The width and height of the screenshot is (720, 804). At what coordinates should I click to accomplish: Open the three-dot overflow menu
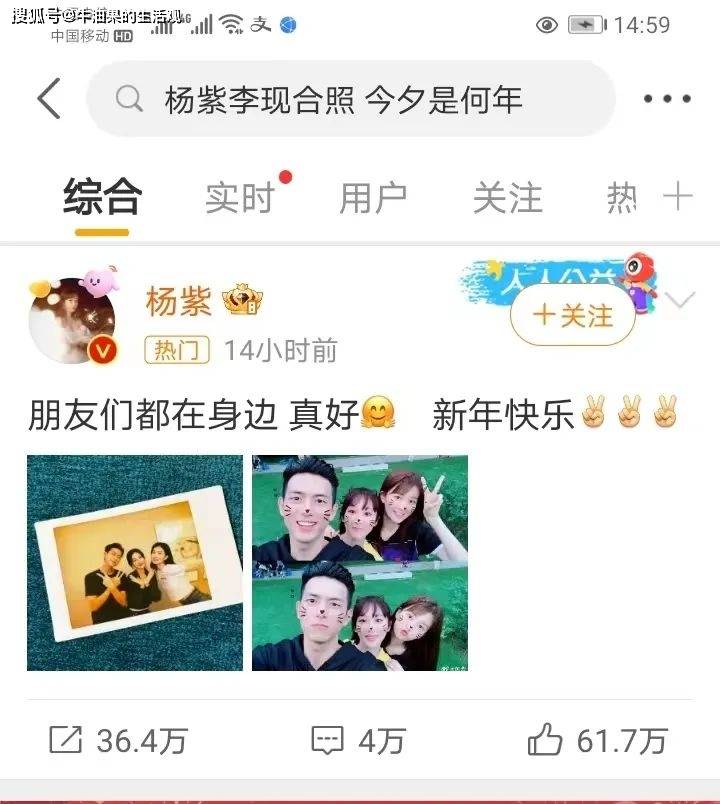click(x=667, y=99)
